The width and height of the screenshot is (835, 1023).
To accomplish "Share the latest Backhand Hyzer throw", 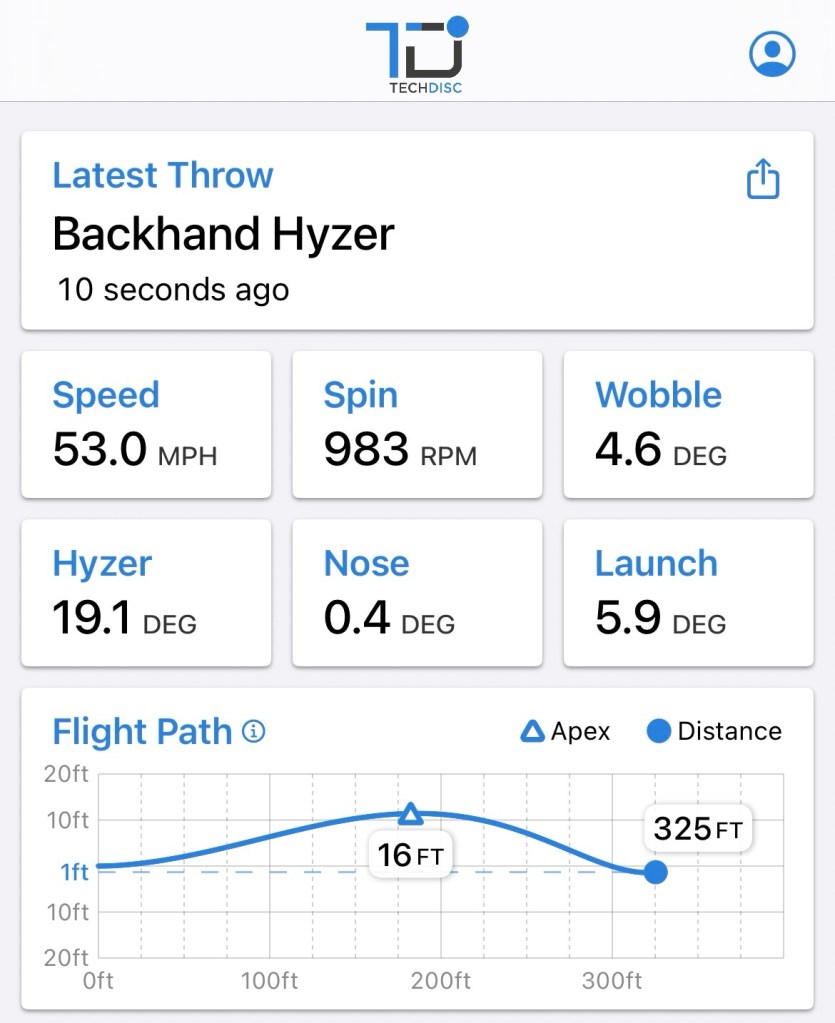I will tap(763, 180).
